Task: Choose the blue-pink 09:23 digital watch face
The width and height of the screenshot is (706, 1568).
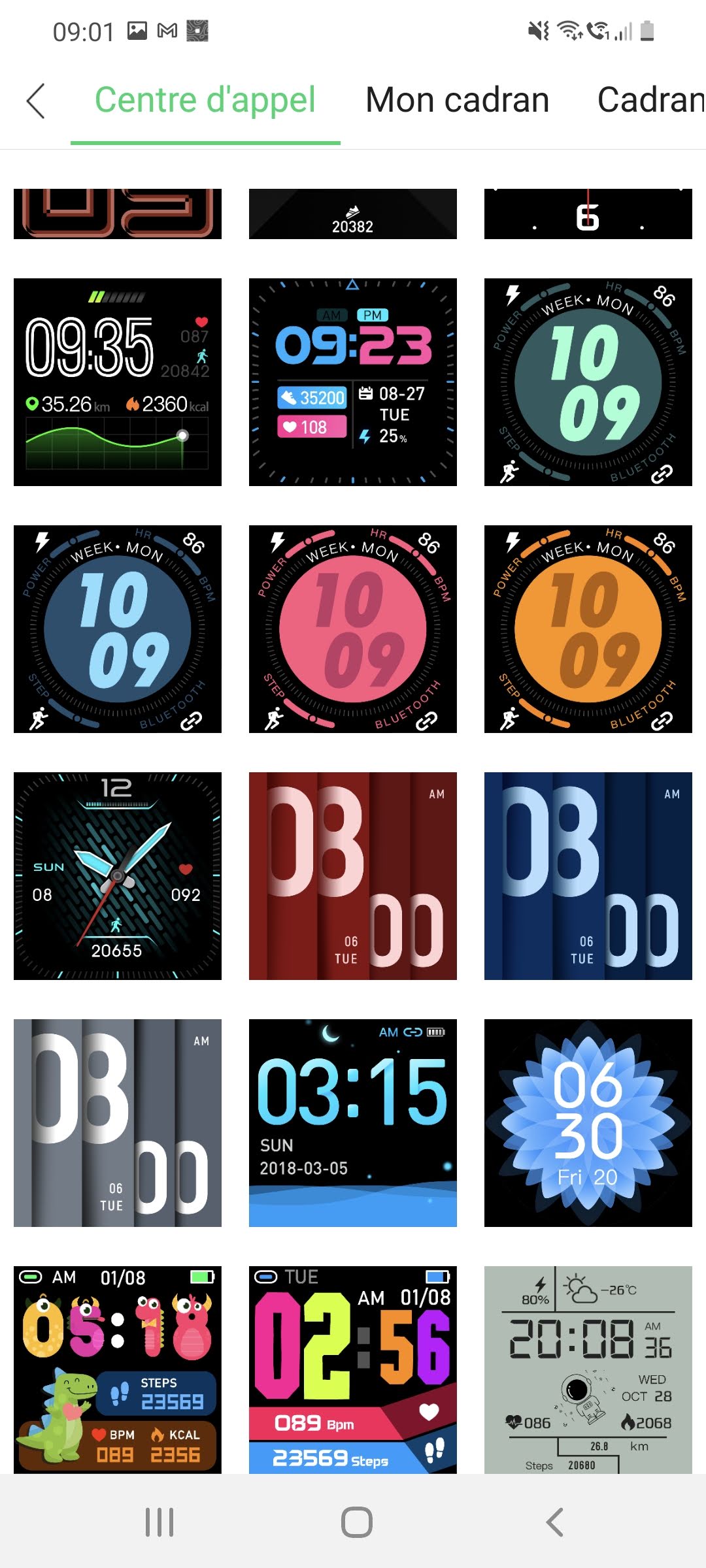Action: (353, 382)
